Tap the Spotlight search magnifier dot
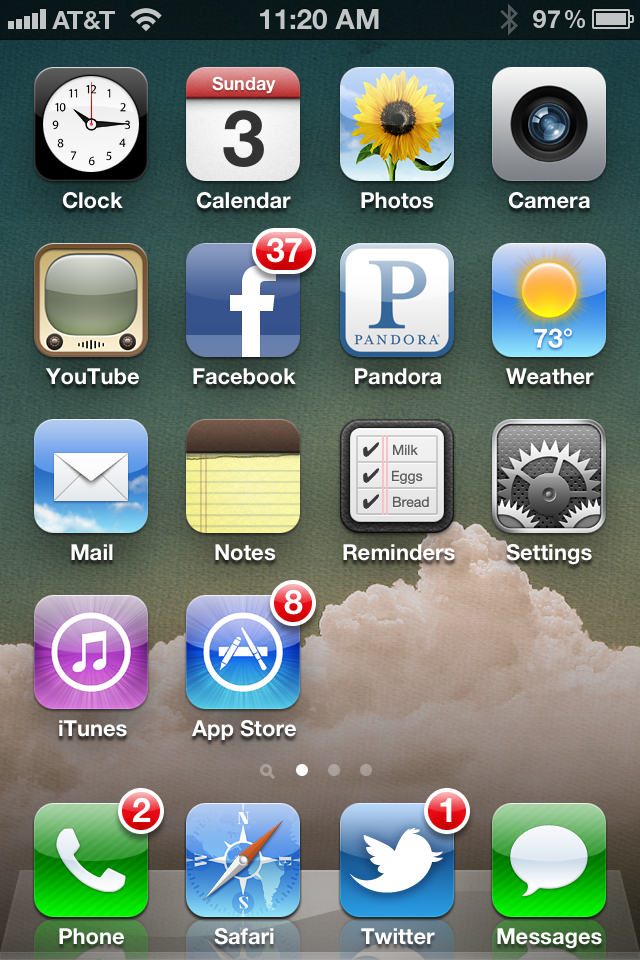Viewport: 640px width, 960px height. pyautogui.click(x=267, y=771)
